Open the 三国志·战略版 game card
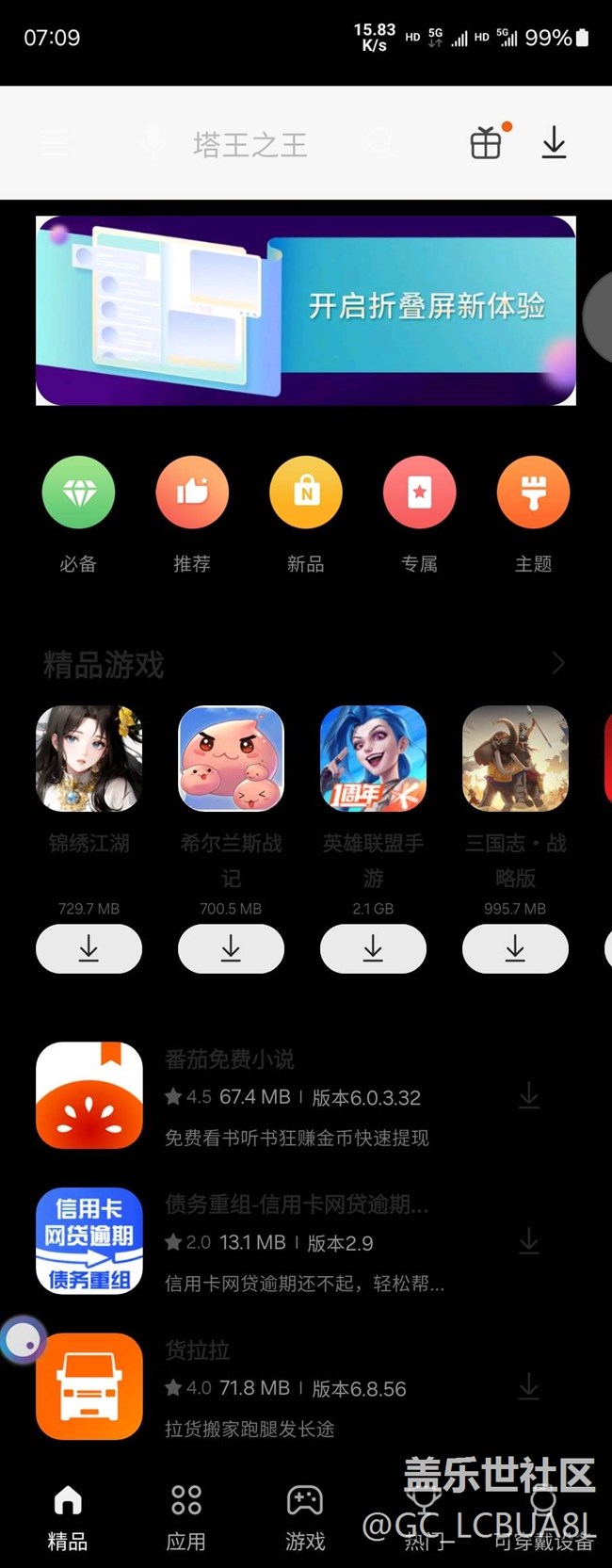This screenshot has height=1568, width=612. [515, 759]
